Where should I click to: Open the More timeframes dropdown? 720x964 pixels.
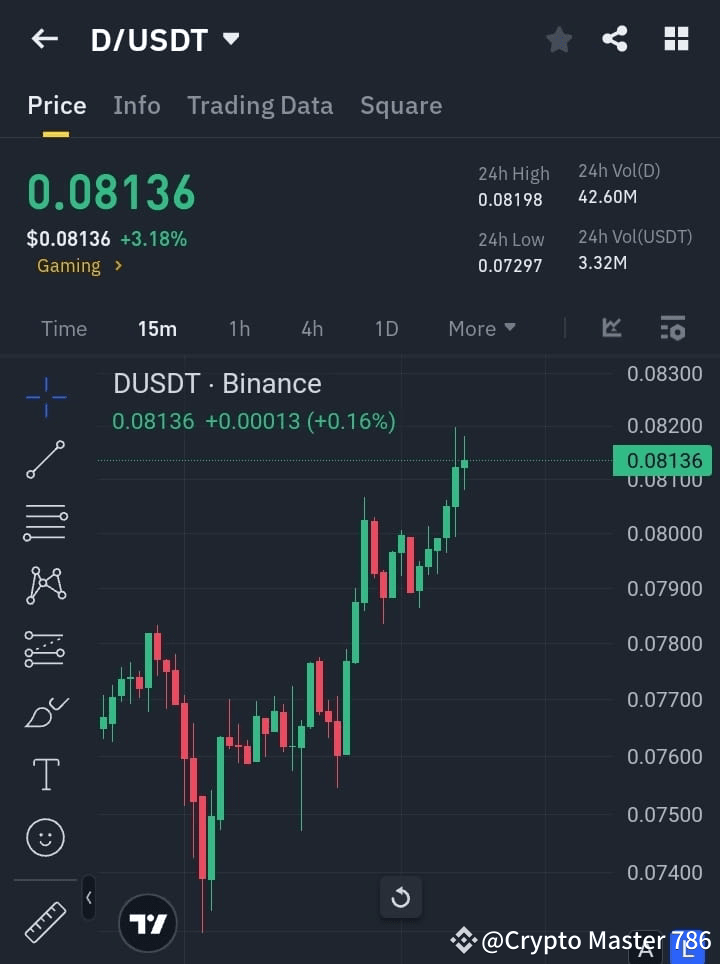pos(481,328)
